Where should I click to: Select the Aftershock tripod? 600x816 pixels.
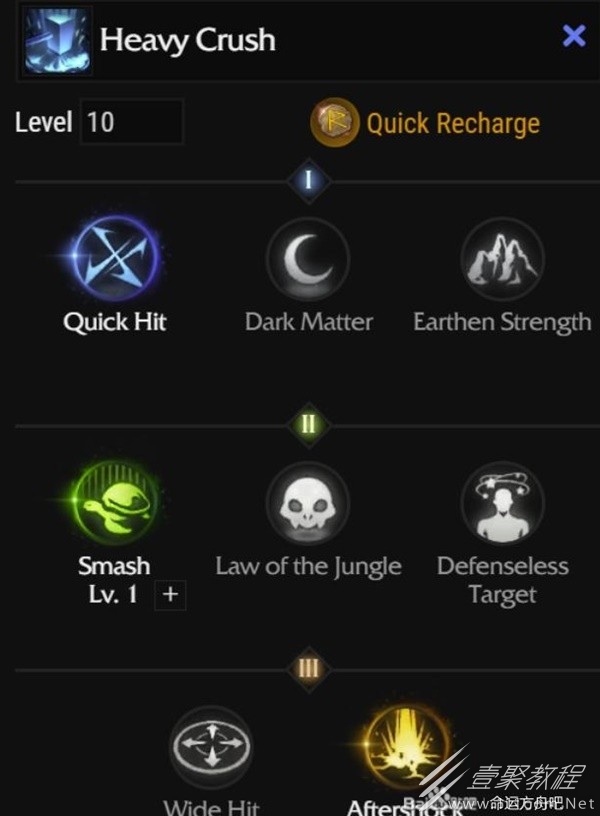(406, 745)
